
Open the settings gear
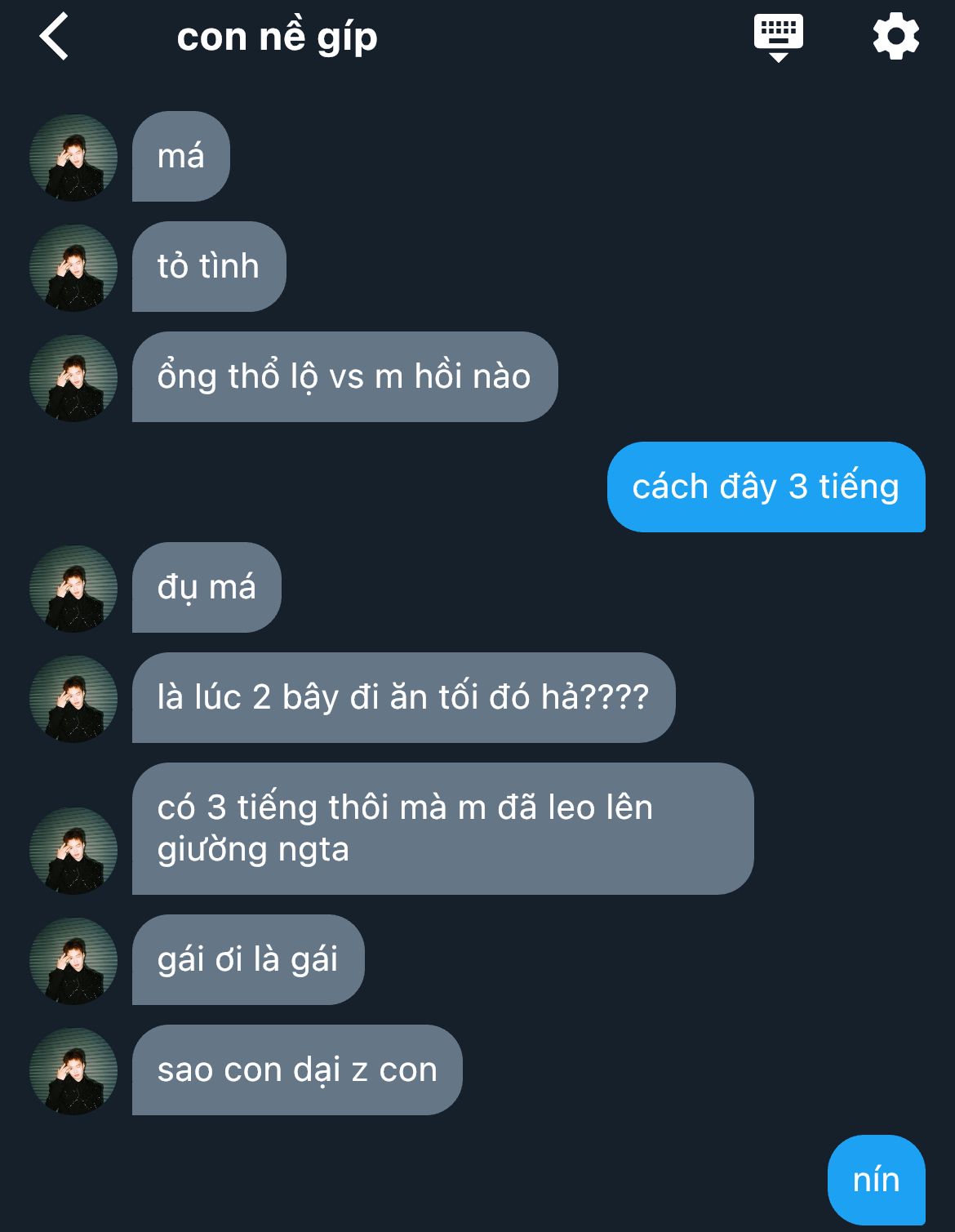coord(895,37)
